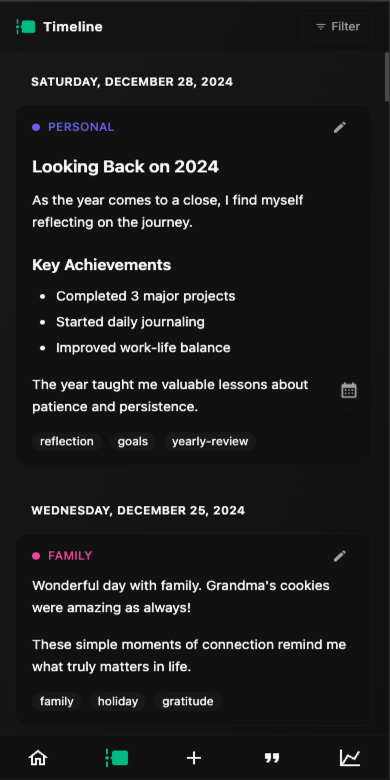Edit the Family entry from December 25

tap(339, 556)
